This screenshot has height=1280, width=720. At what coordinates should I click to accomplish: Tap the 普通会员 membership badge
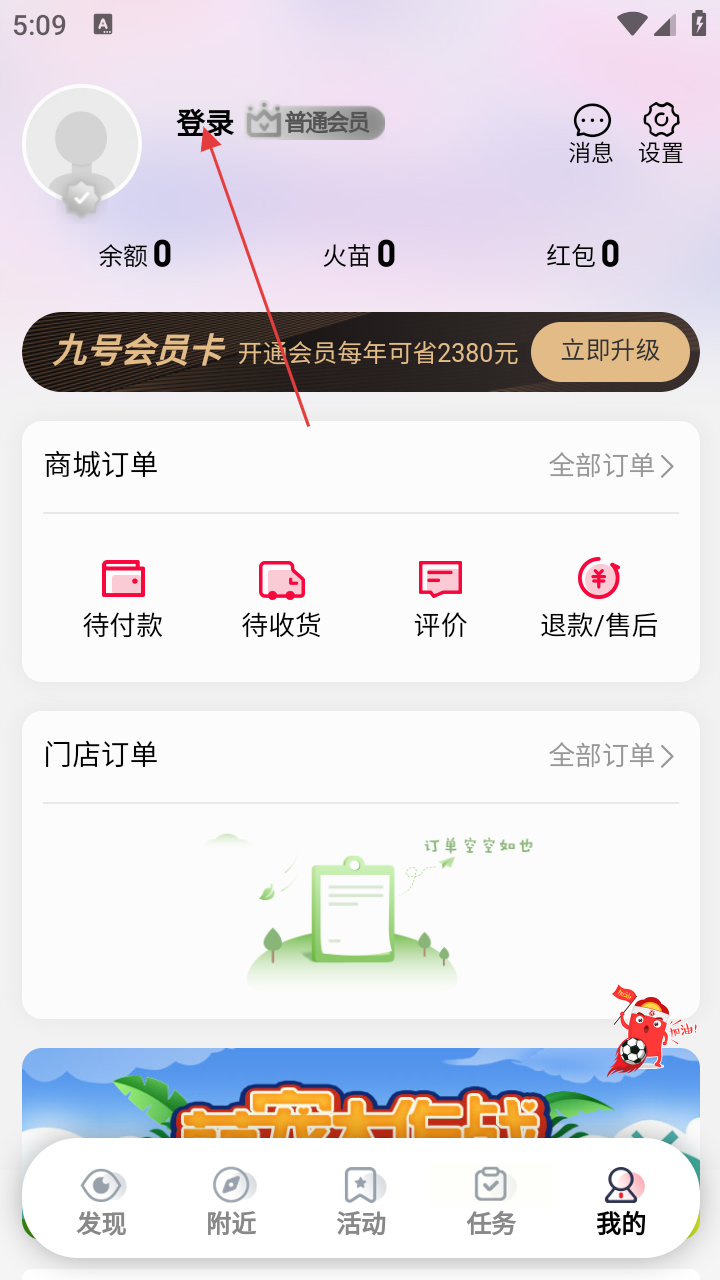(x=315, y=123)
